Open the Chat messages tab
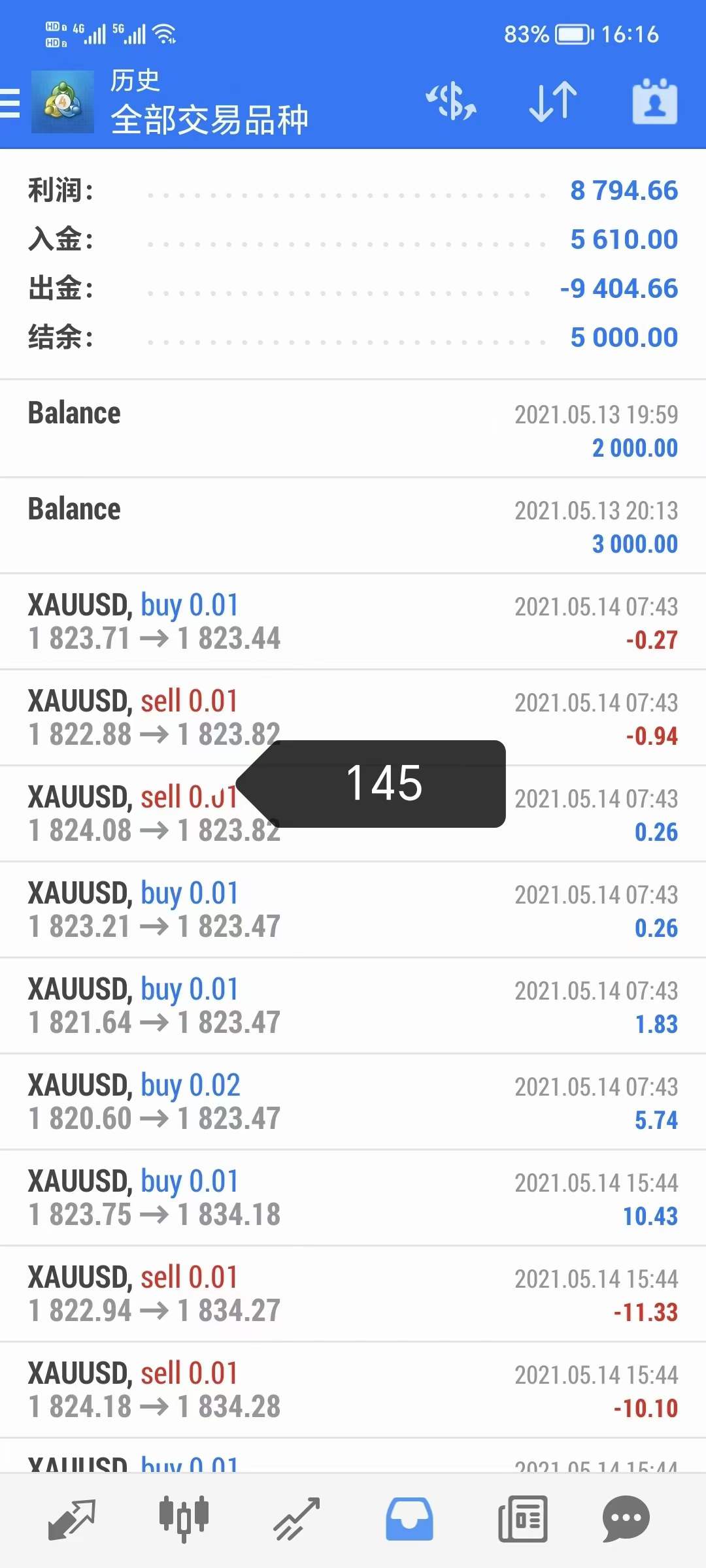 [x=626, y=1518]
